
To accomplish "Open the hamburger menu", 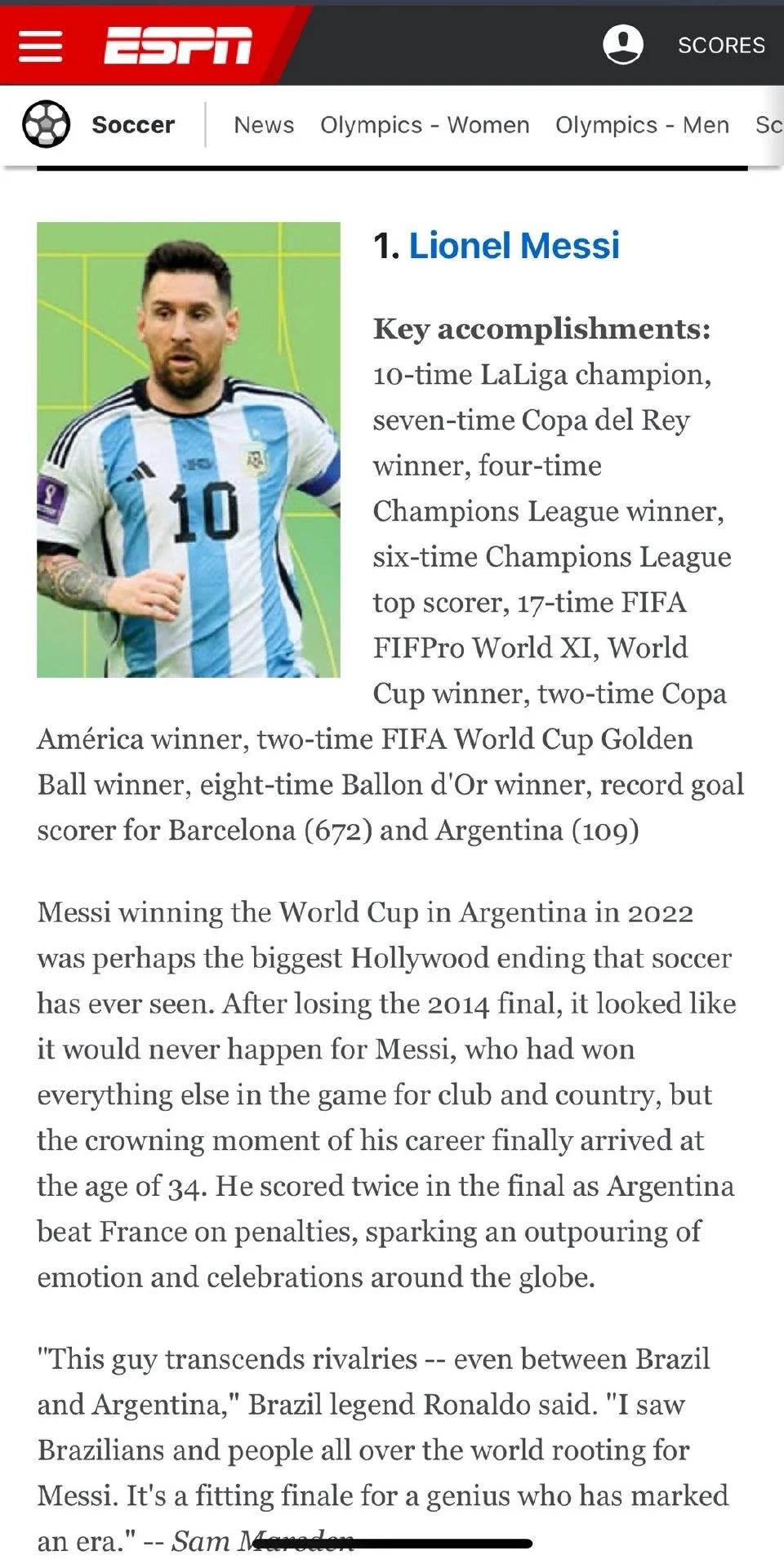I will 40,46.
